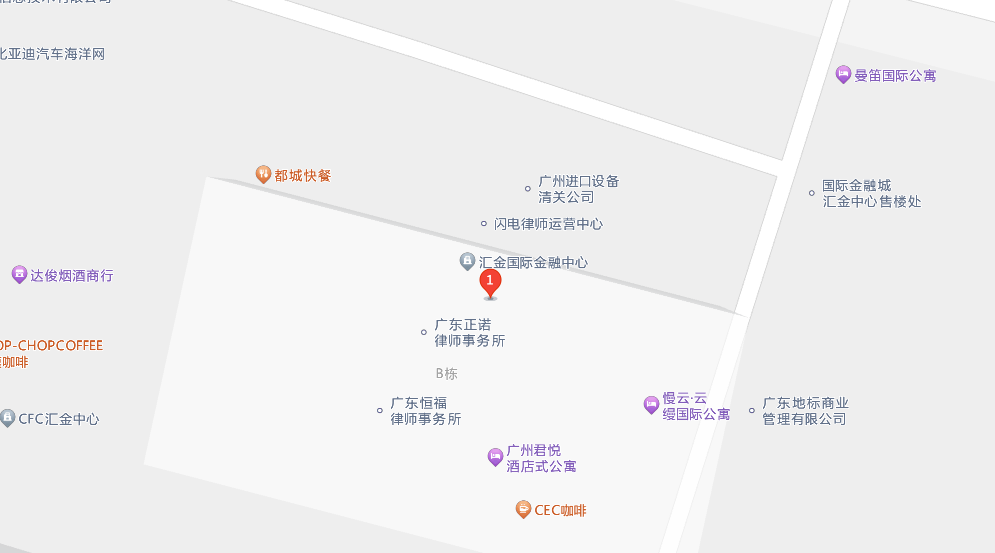
Task: Tap the red marker numbered 1
Action: tap(490, 283)
